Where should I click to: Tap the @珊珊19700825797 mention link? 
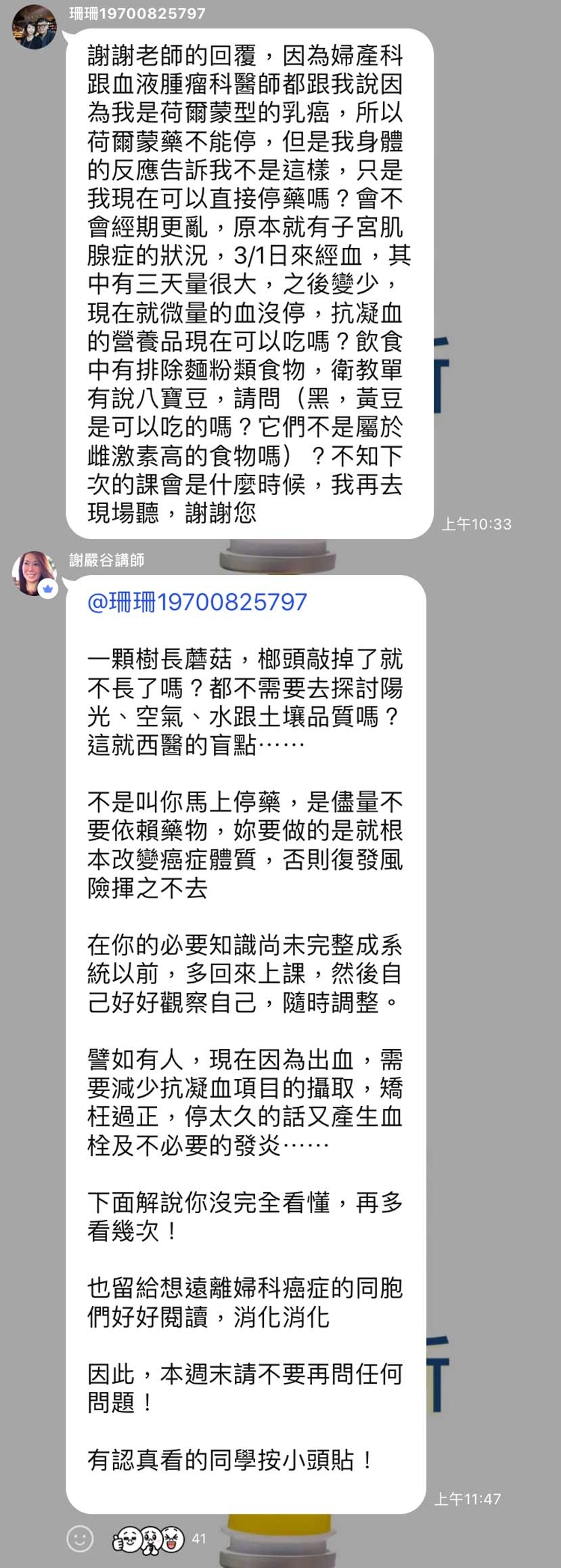coord(197,601)
